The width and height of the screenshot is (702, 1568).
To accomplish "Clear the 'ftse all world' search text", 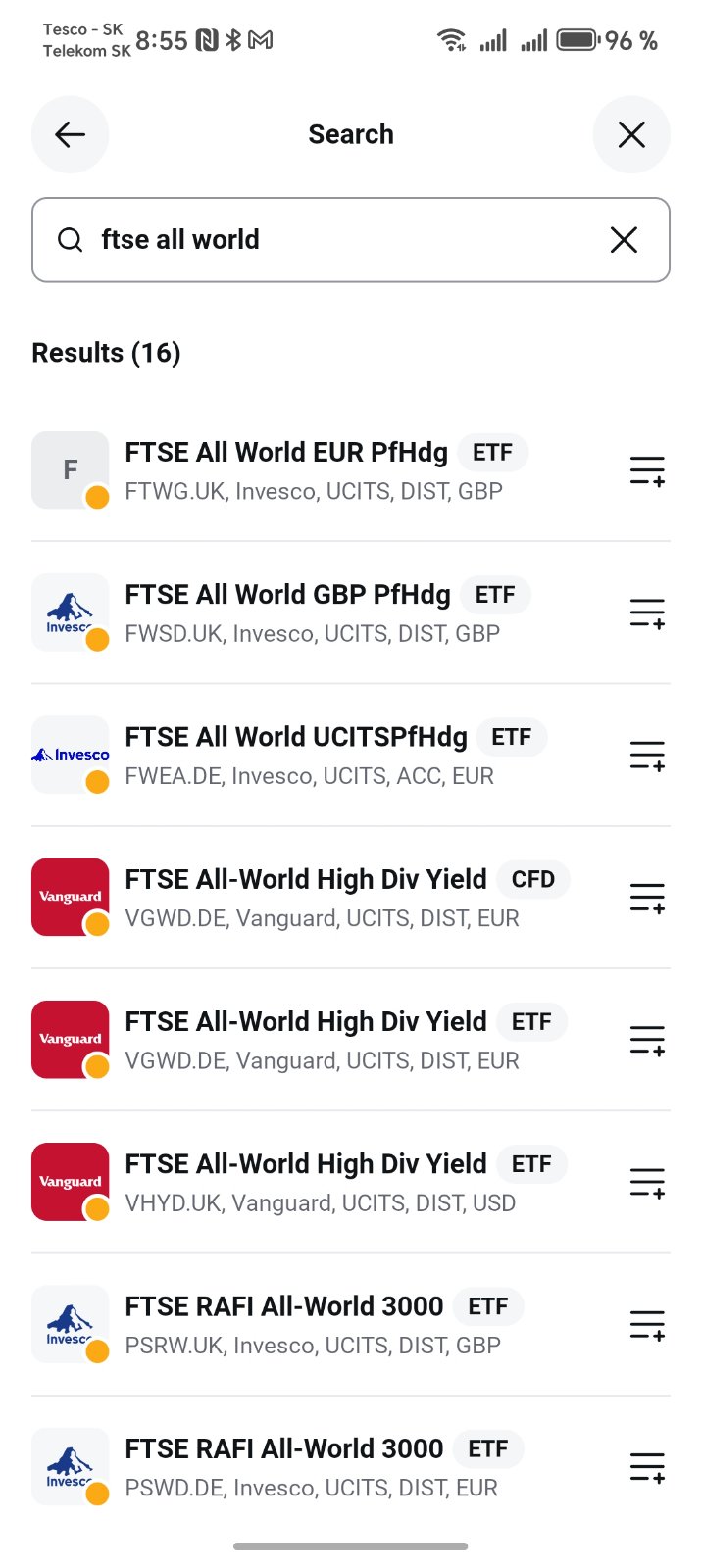I will [624, 240].
